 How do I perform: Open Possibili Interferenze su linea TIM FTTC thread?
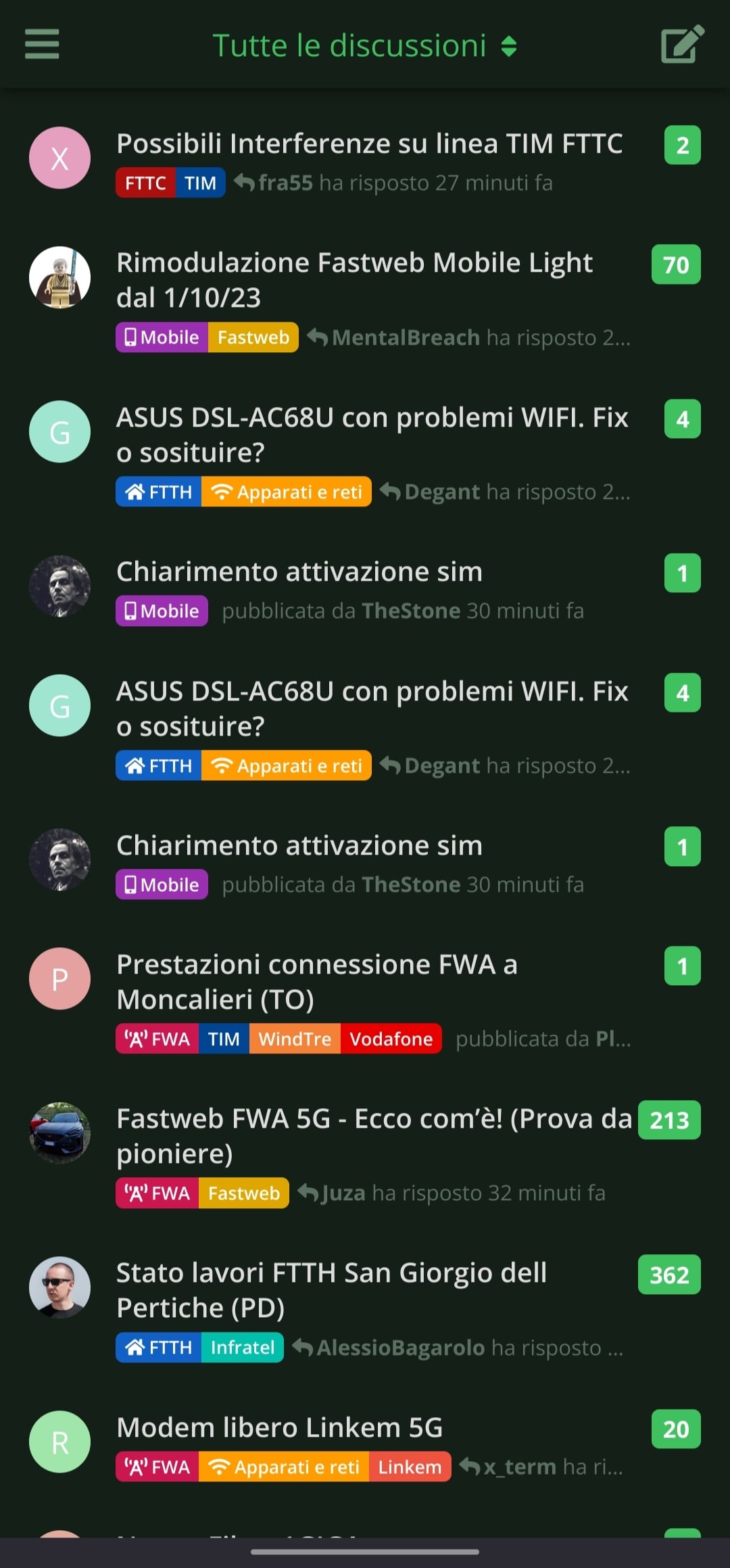(369, 143)
